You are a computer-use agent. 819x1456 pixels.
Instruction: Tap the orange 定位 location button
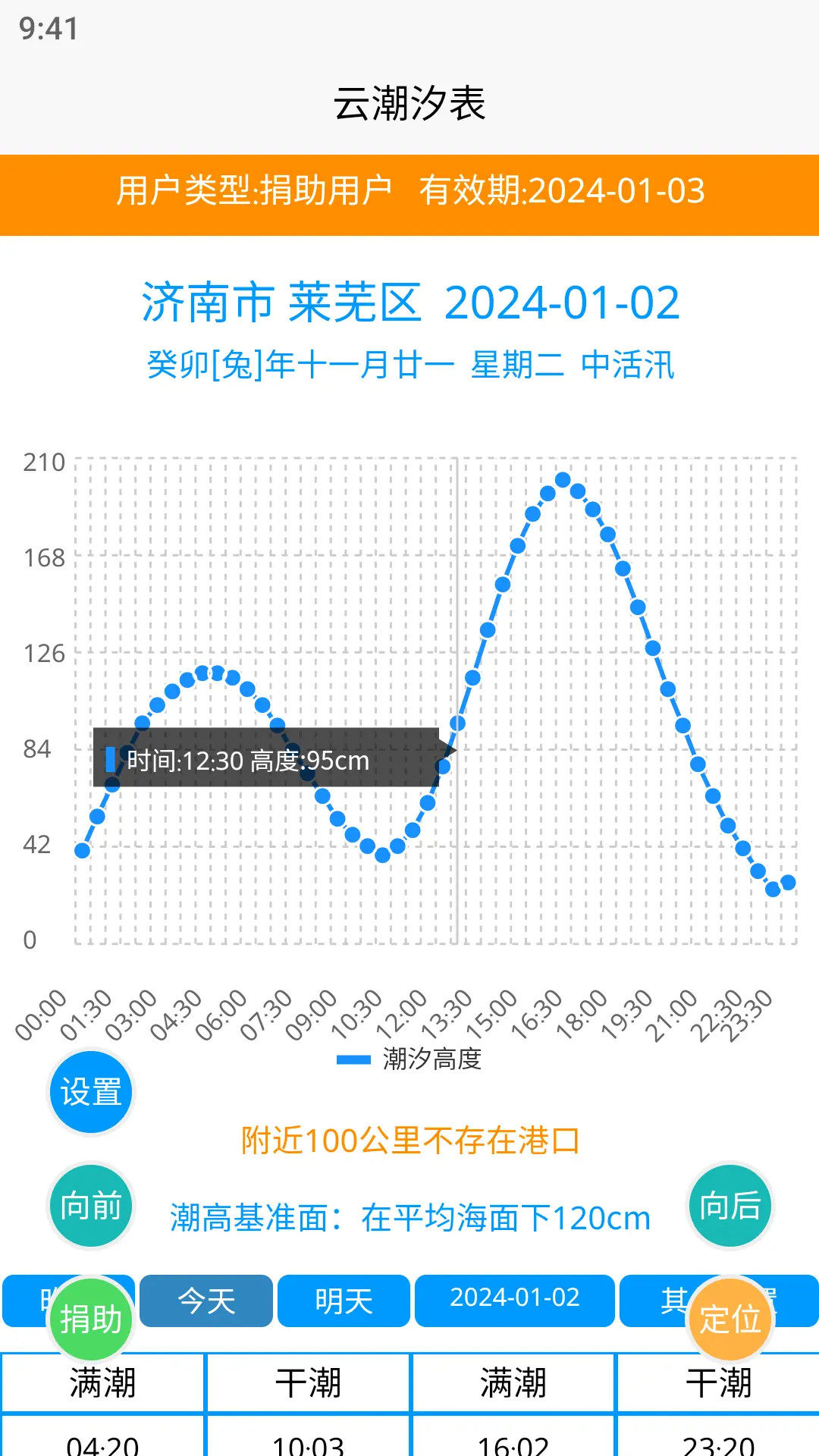pyautogui.click(x=730, y=1319)
